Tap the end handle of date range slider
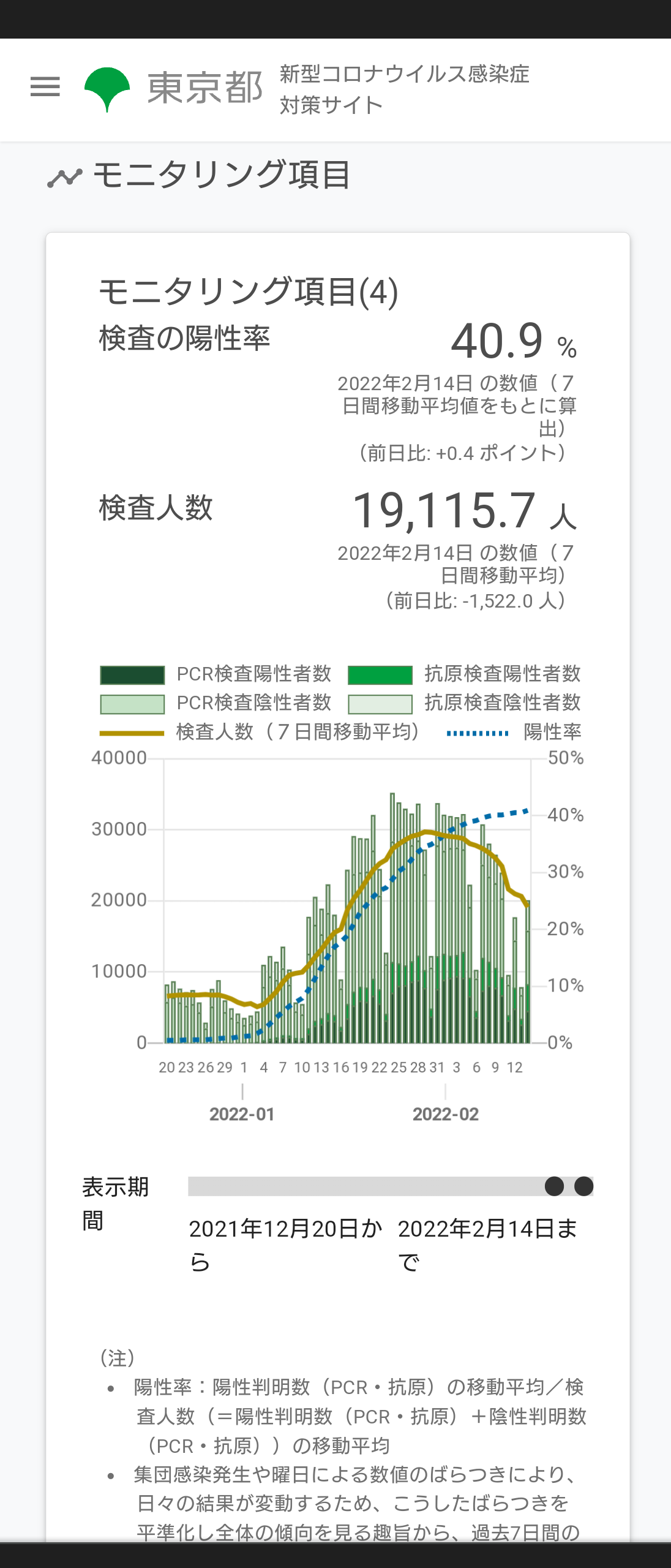The image size is (671, 1568). 584,1186
